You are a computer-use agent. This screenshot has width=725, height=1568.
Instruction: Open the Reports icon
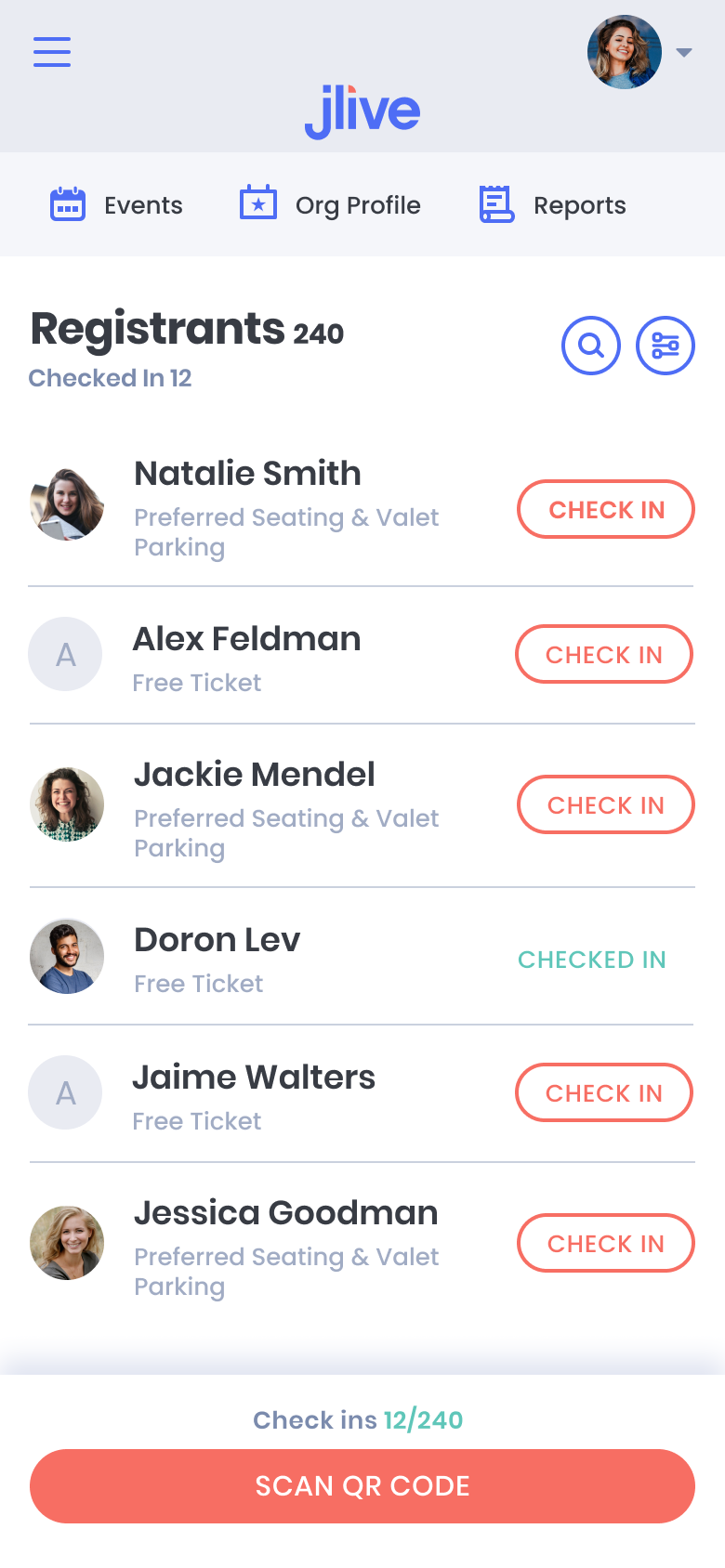[x=495, y=204]
